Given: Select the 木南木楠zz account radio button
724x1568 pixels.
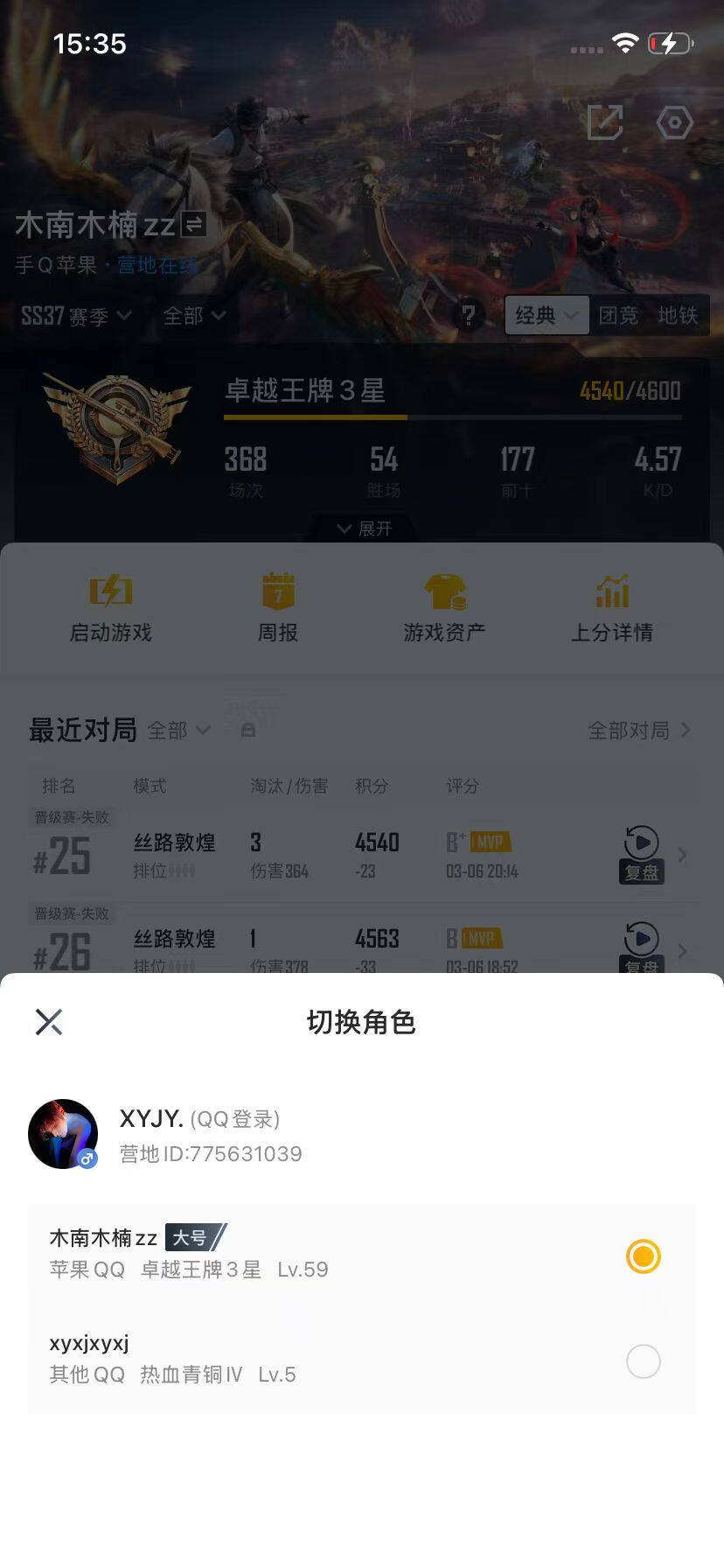Looking at the screenshot, I should 643,1256.
